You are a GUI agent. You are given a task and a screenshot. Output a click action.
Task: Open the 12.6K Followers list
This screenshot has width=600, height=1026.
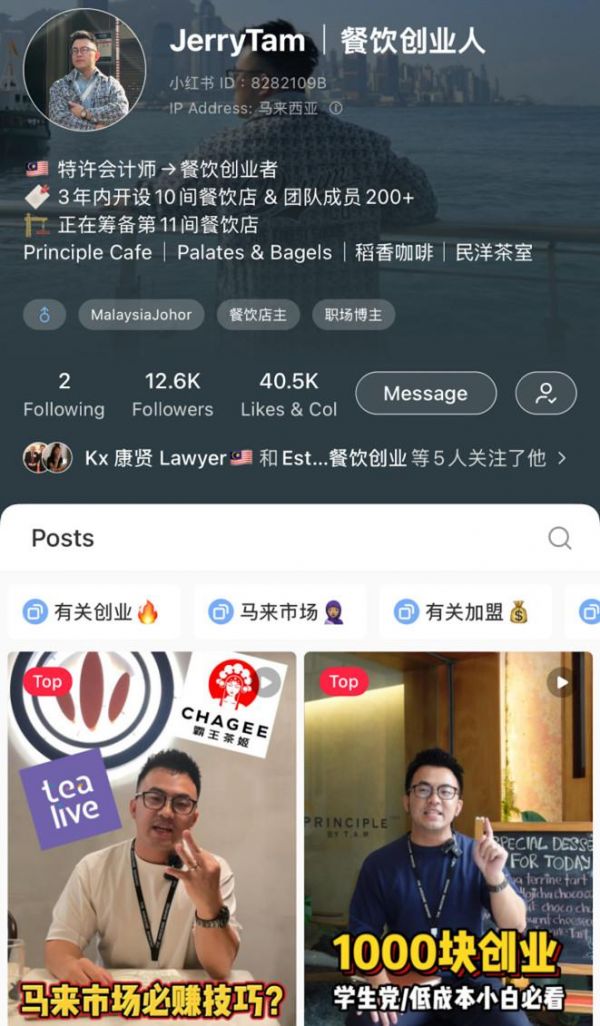point(172,394)
